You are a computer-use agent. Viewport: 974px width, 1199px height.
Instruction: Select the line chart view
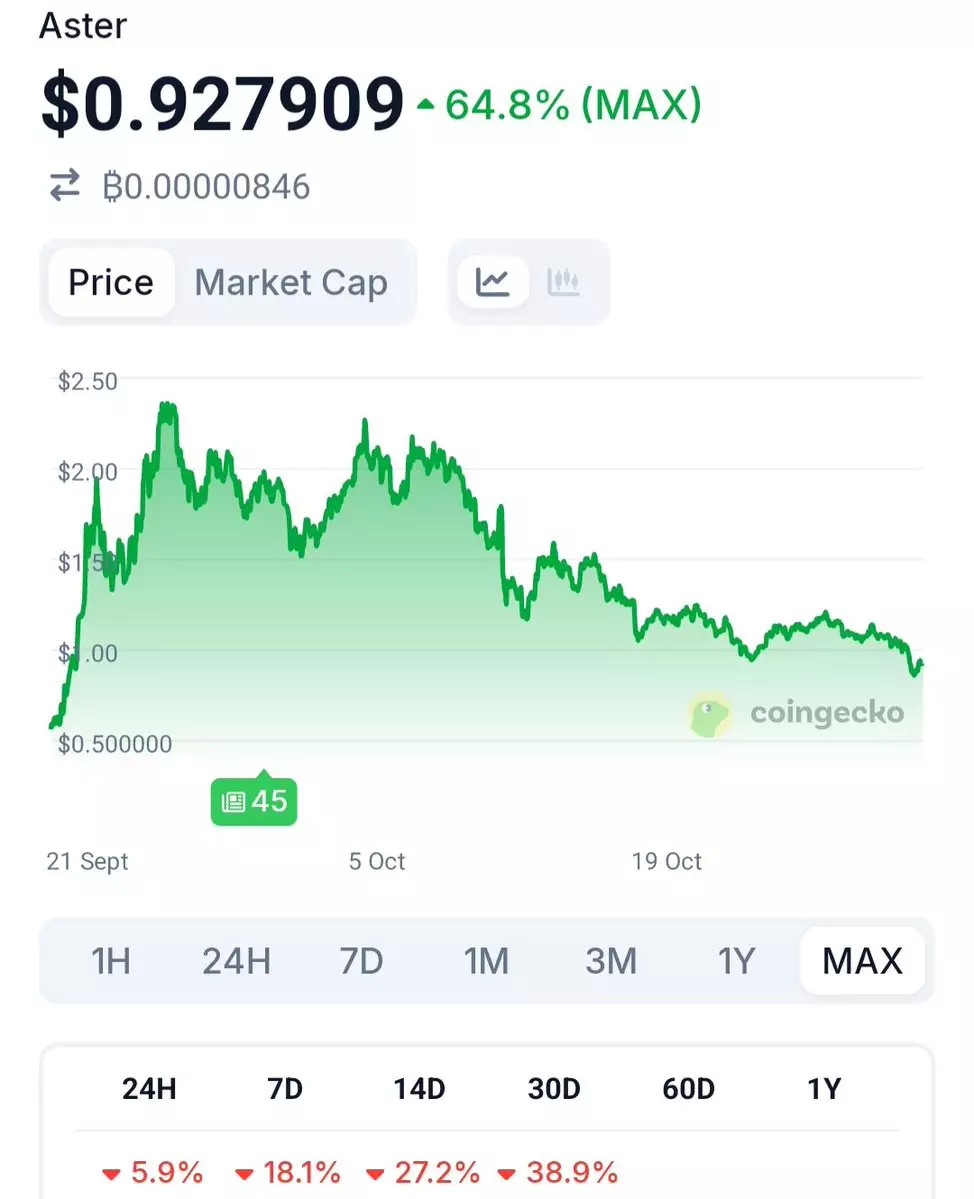click(x=493, y=283)
